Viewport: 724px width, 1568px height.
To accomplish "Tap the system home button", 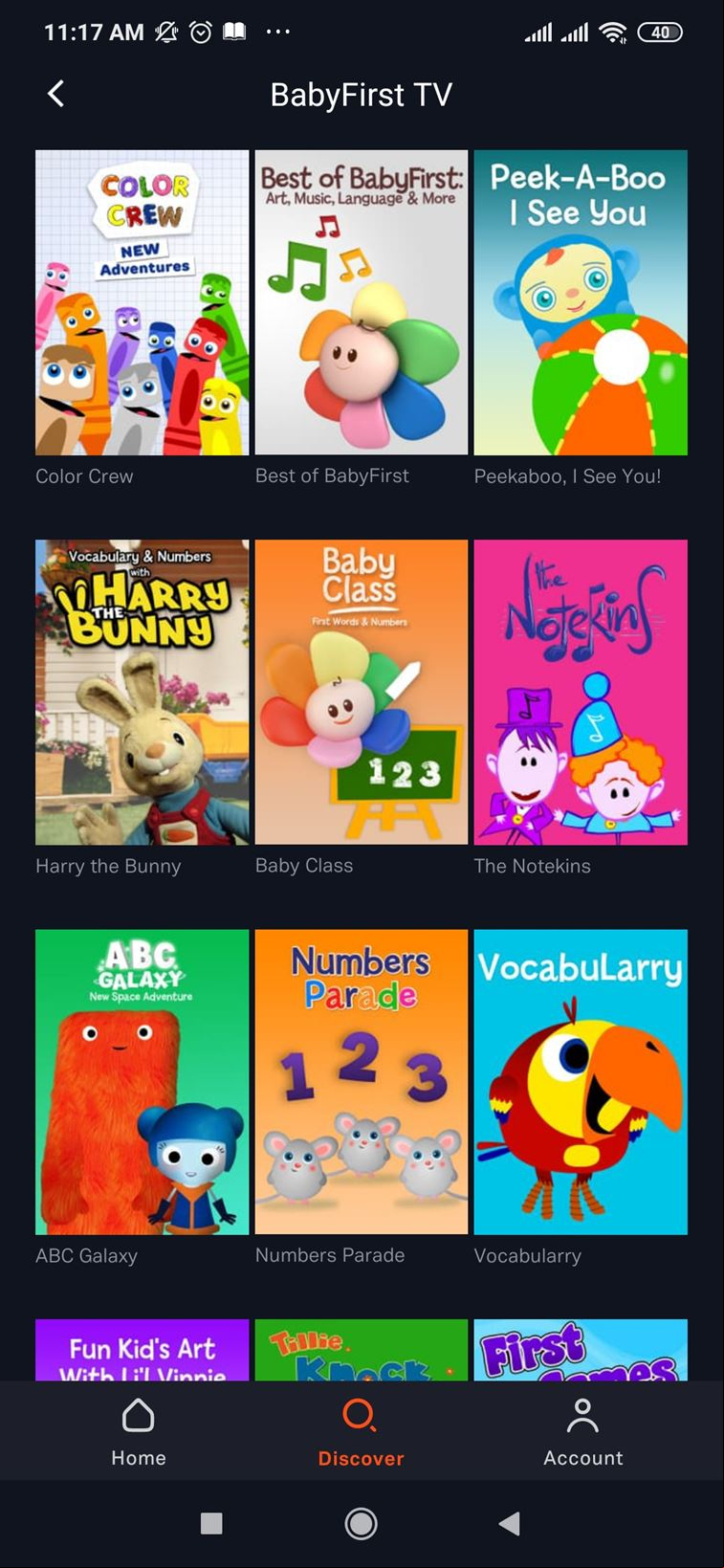I will click(x=361, y=1524).
